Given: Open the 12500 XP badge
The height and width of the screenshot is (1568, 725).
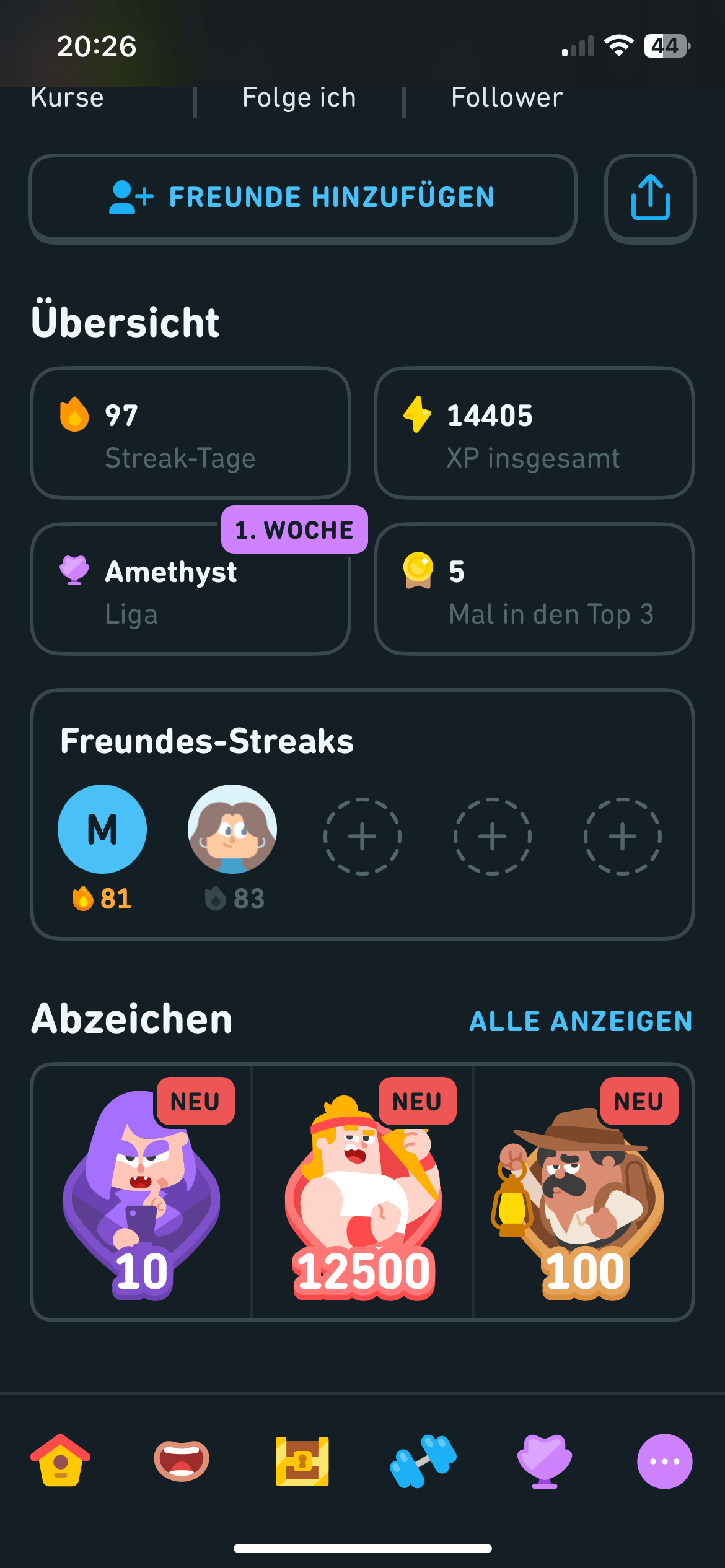Looking at the screenshot, I should coord(363,1192).
